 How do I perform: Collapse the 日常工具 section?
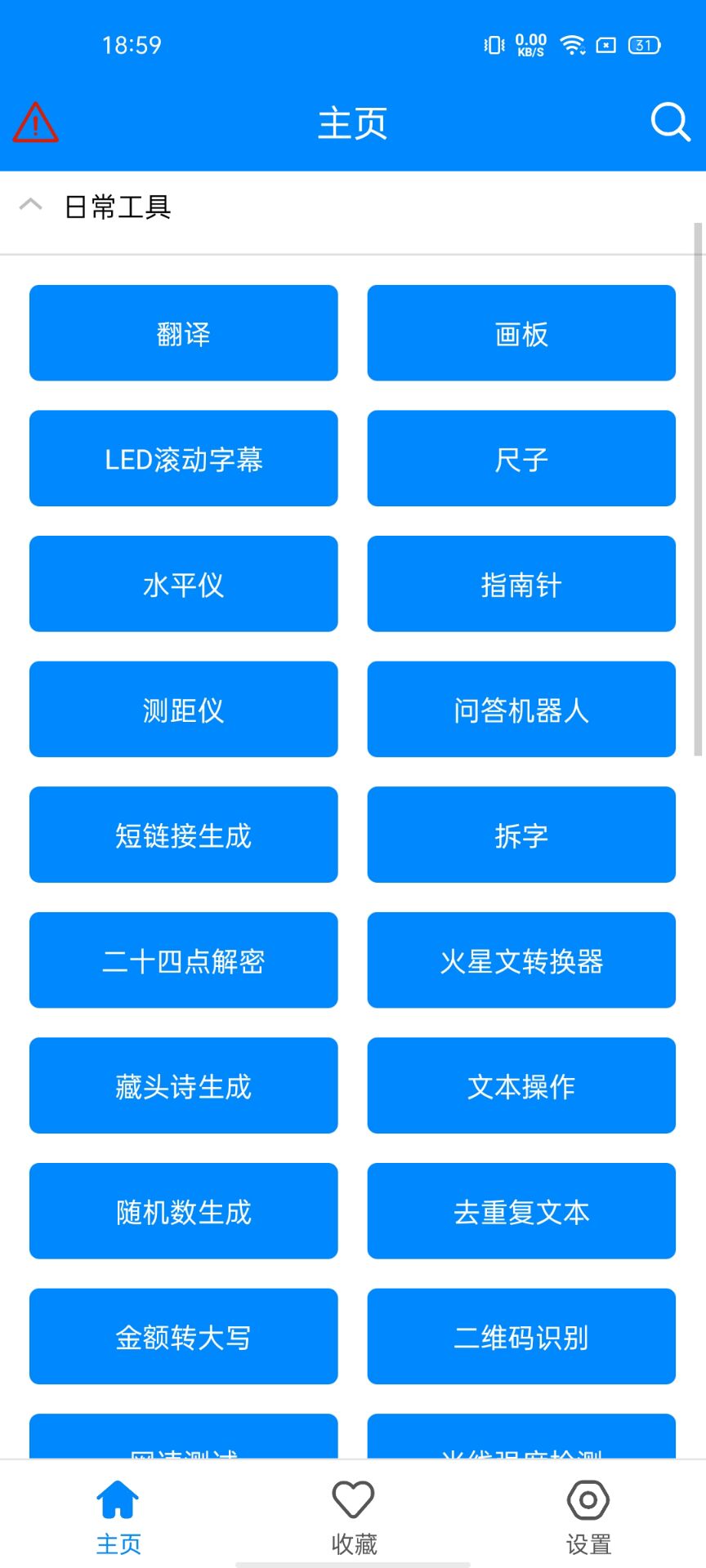[30, 205]
